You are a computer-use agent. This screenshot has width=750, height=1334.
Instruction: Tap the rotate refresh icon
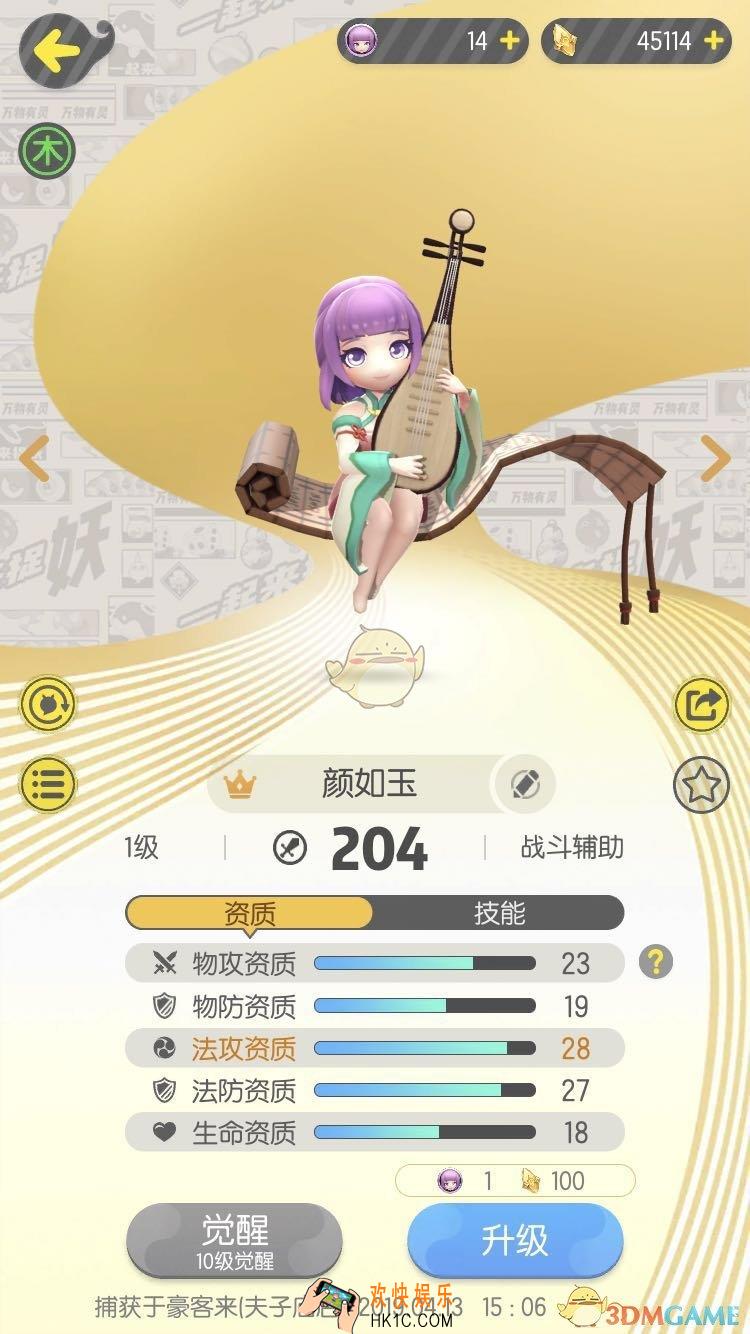(x=48, y=706)
